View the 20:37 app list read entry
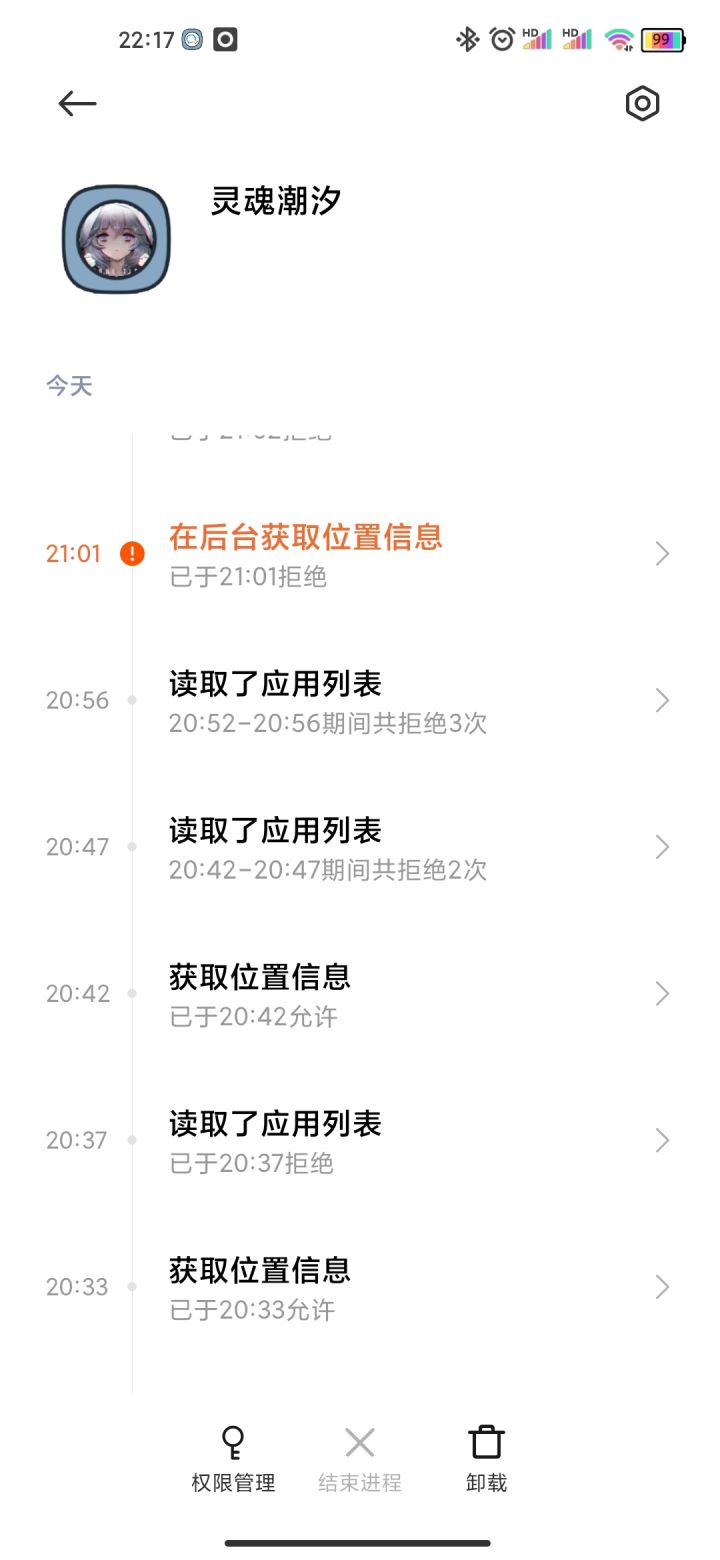Screen dimensions: 720x1560 [x=360, y=1140]
